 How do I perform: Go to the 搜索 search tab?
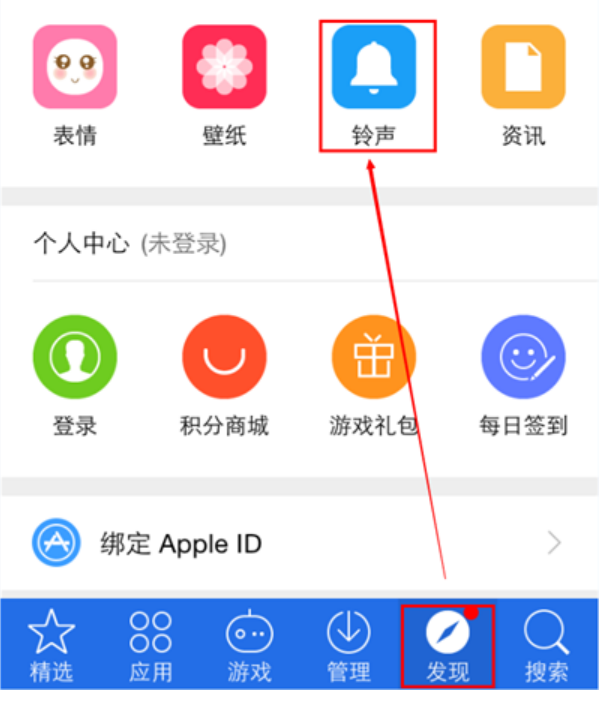point(546,646)
